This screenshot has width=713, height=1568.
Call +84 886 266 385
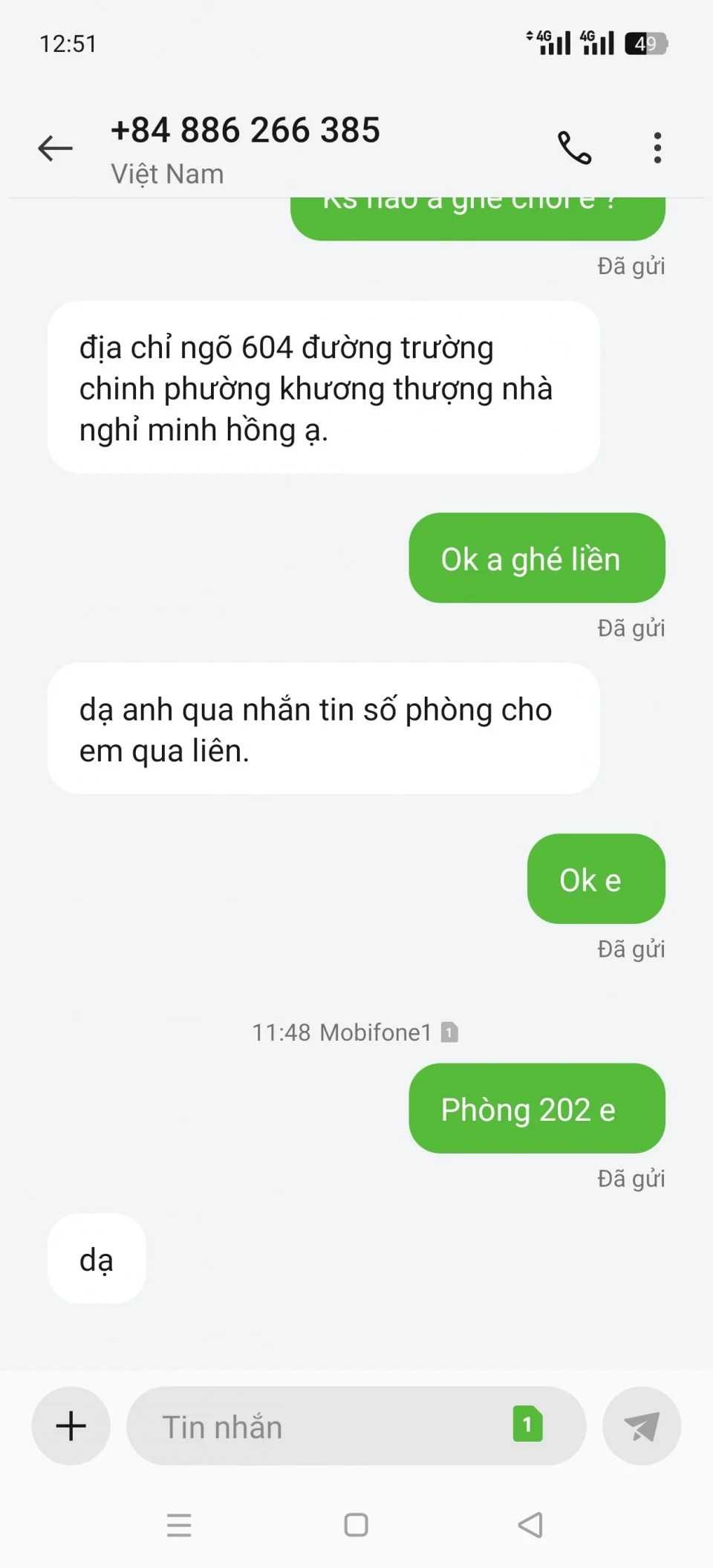(x=574, y=148)
